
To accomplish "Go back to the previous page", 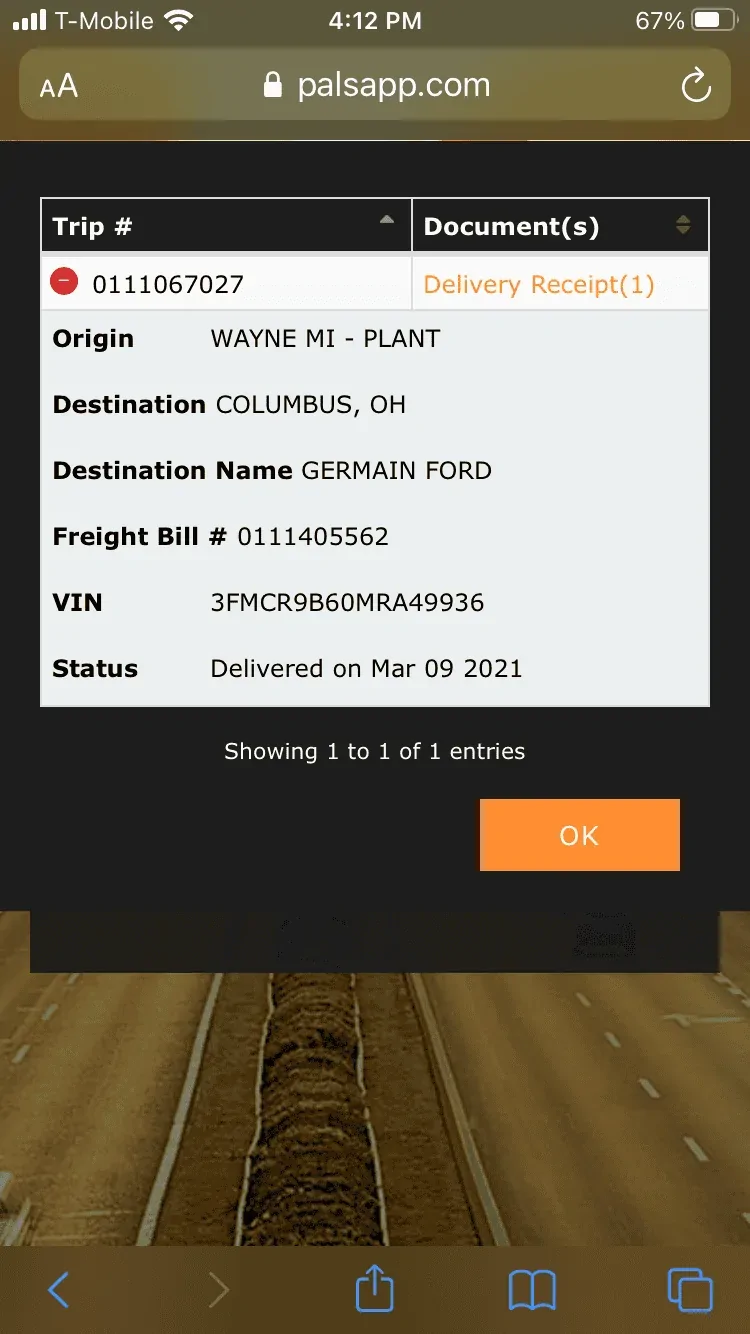I will (x=59, y=1290).
